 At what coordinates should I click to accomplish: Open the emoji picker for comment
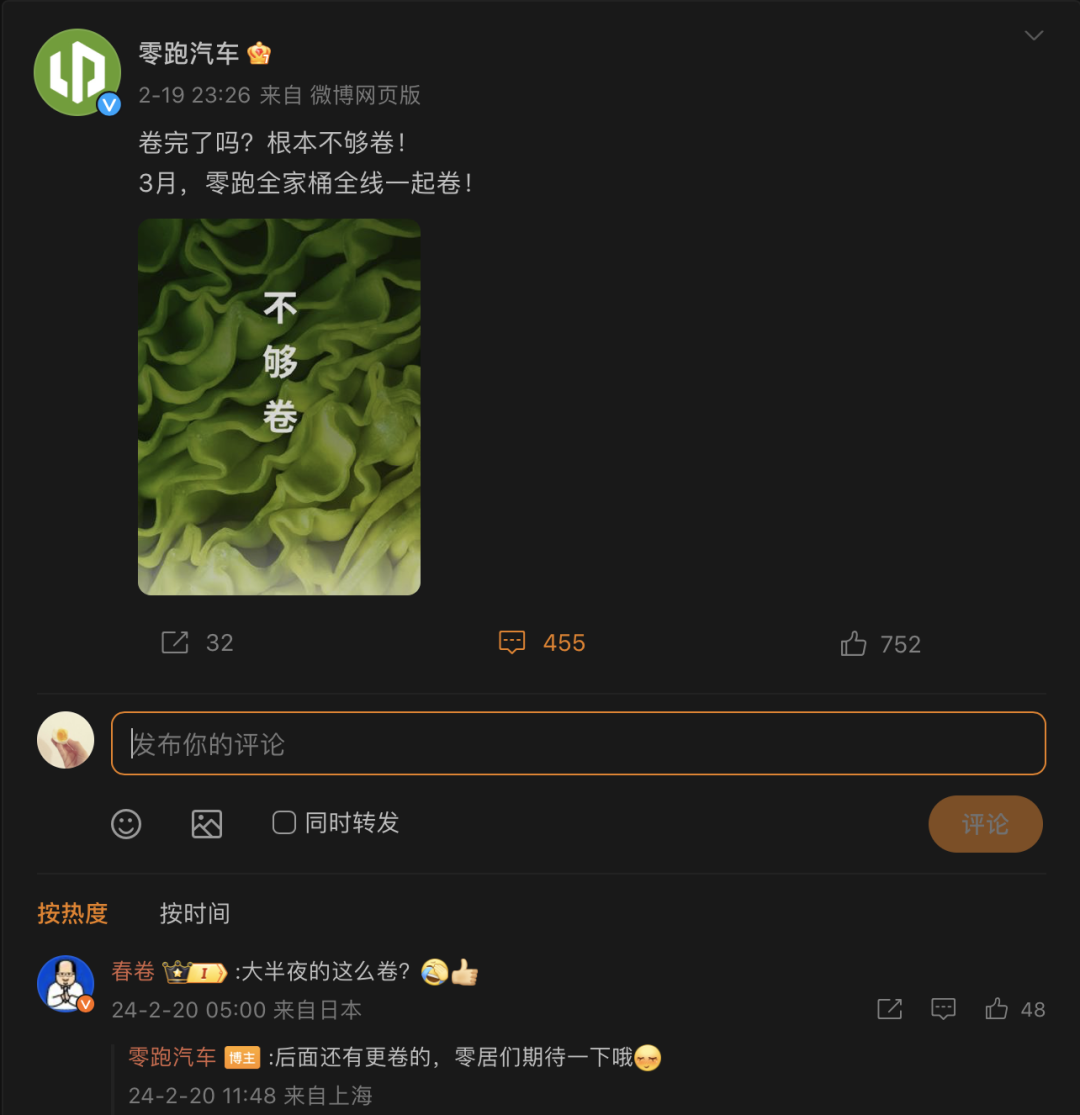(126, 823)
